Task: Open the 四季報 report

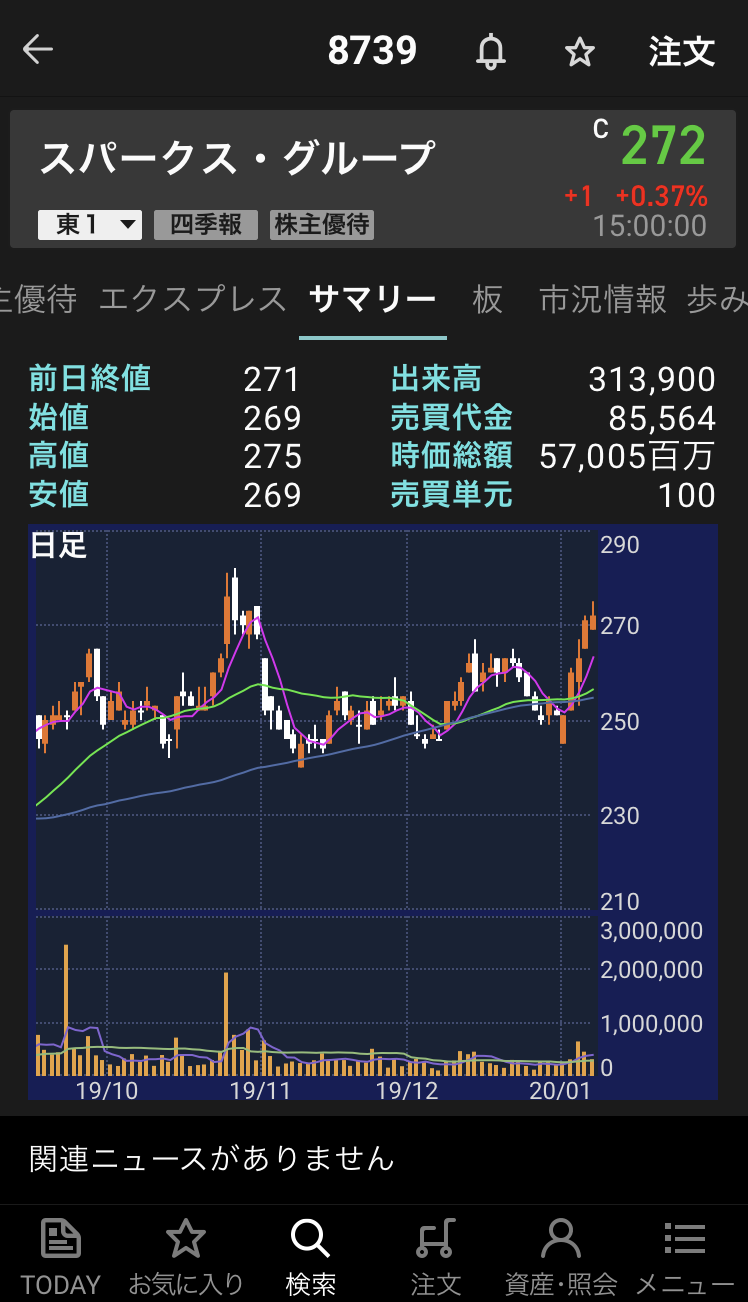Action: point(206,224)
